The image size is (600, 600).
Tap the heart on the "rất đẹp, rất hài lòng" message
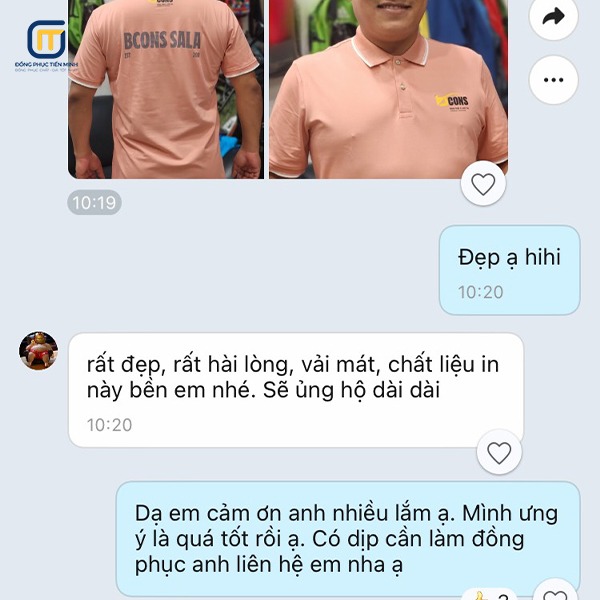tap(498, 453)
